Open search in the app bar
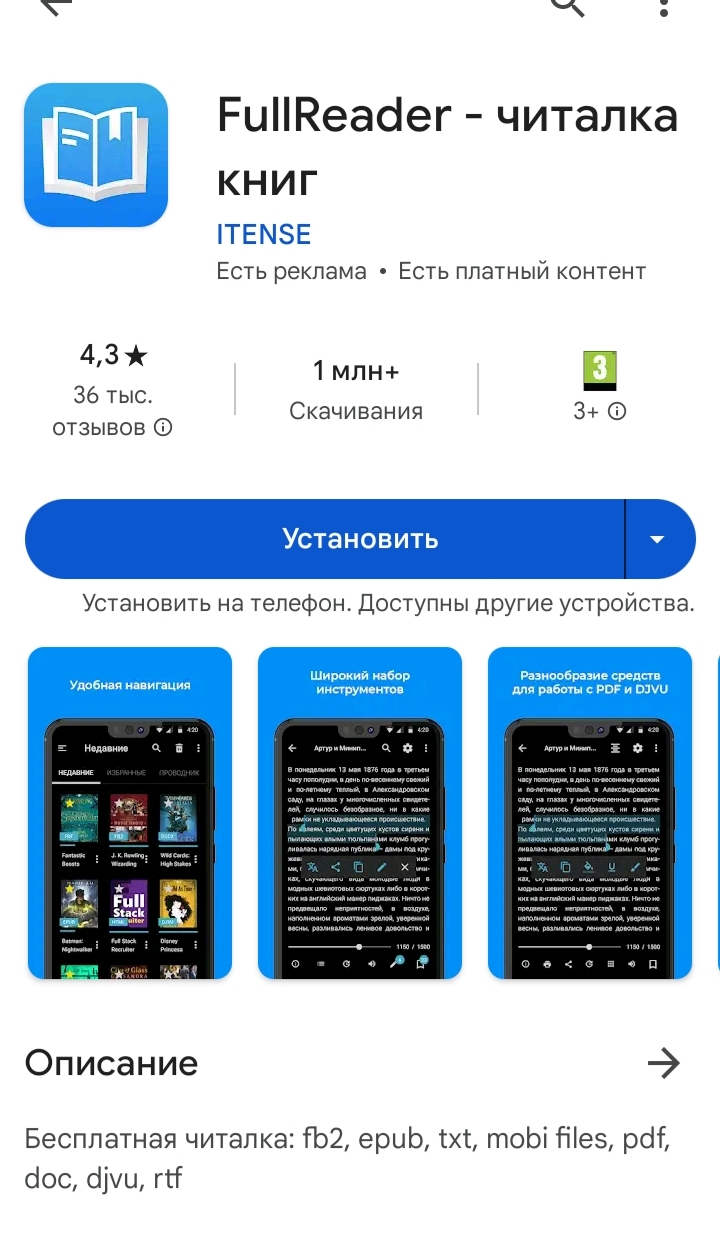 [x=568, y=6]
